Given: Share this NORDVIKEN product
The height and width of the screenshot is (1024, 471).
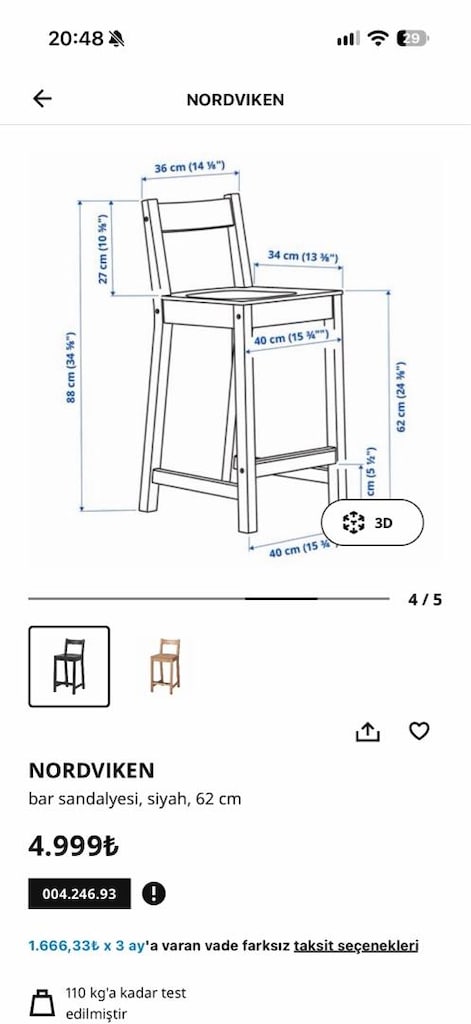Looking at the screenshot, I should (x=368, y=731).
